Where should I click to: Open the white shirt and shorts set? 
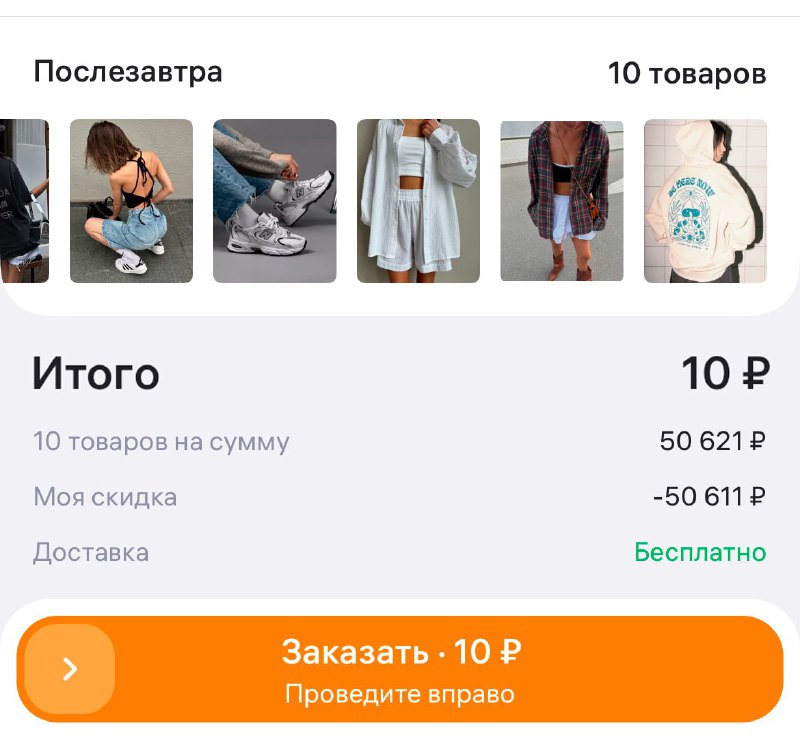pos(418,201)
